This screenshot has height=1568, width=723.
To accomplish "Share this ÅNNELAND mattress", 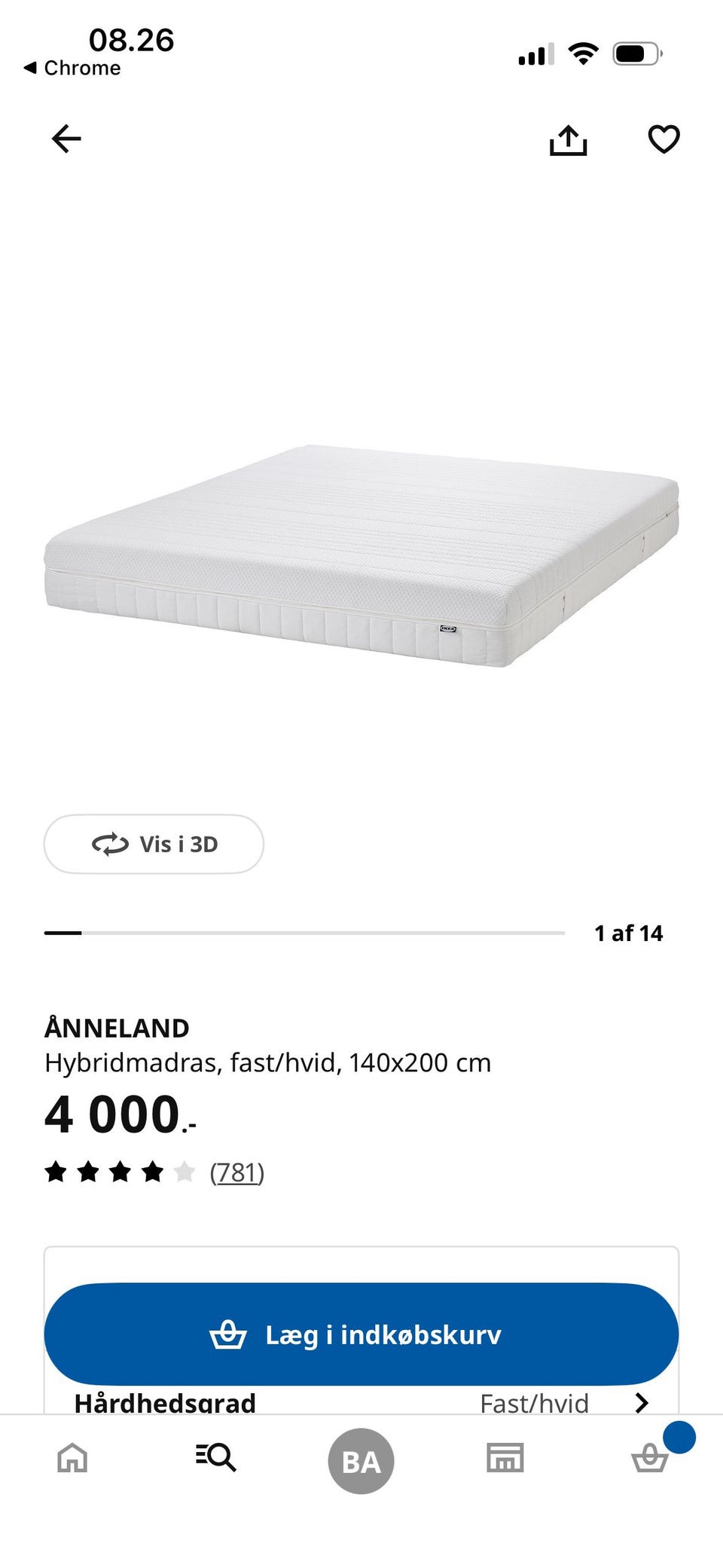I will click(568, 140).
